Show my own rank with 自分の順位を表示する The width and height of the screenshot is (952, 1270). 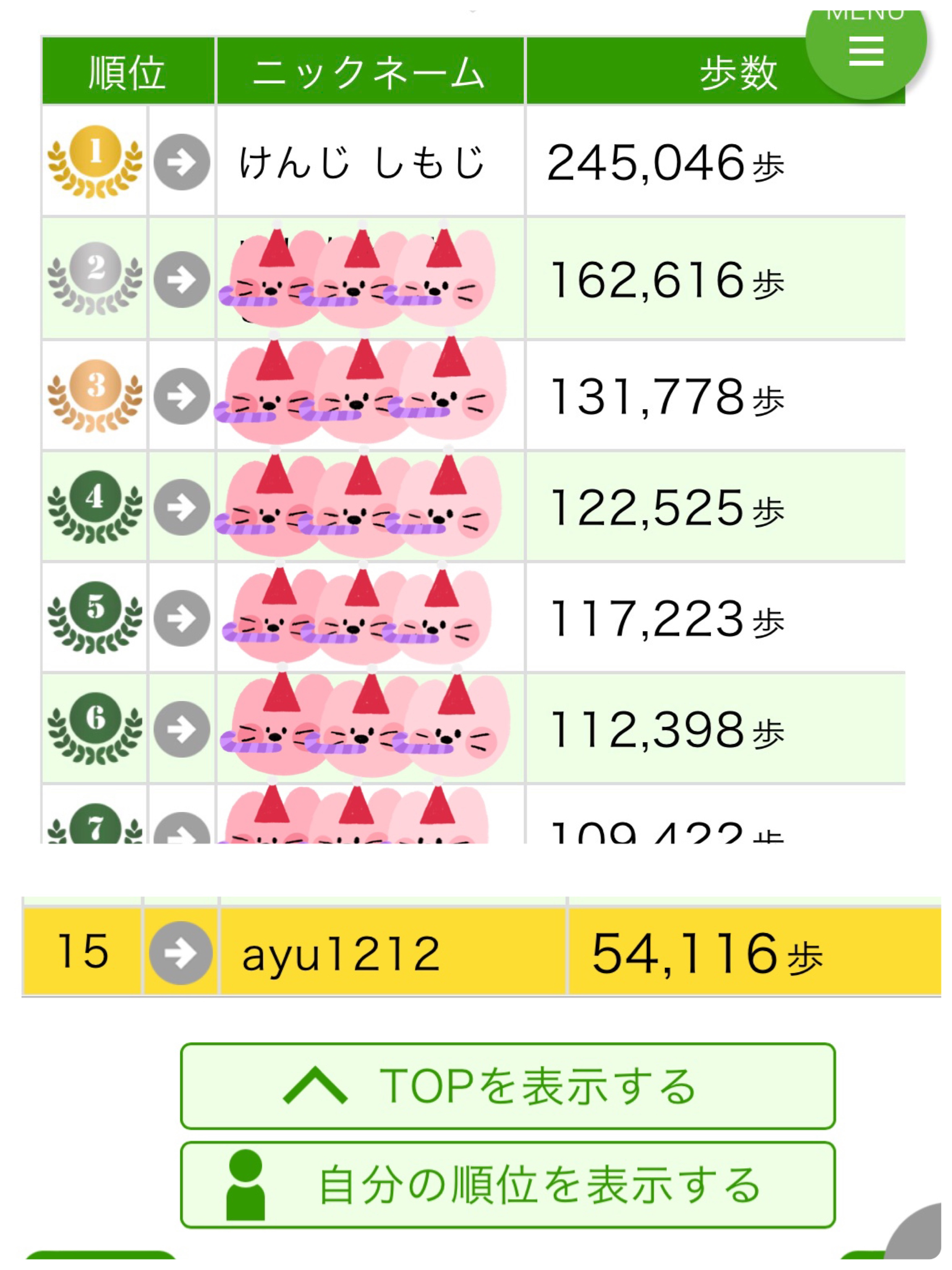pyautogui.click(x=507, y=1184)
